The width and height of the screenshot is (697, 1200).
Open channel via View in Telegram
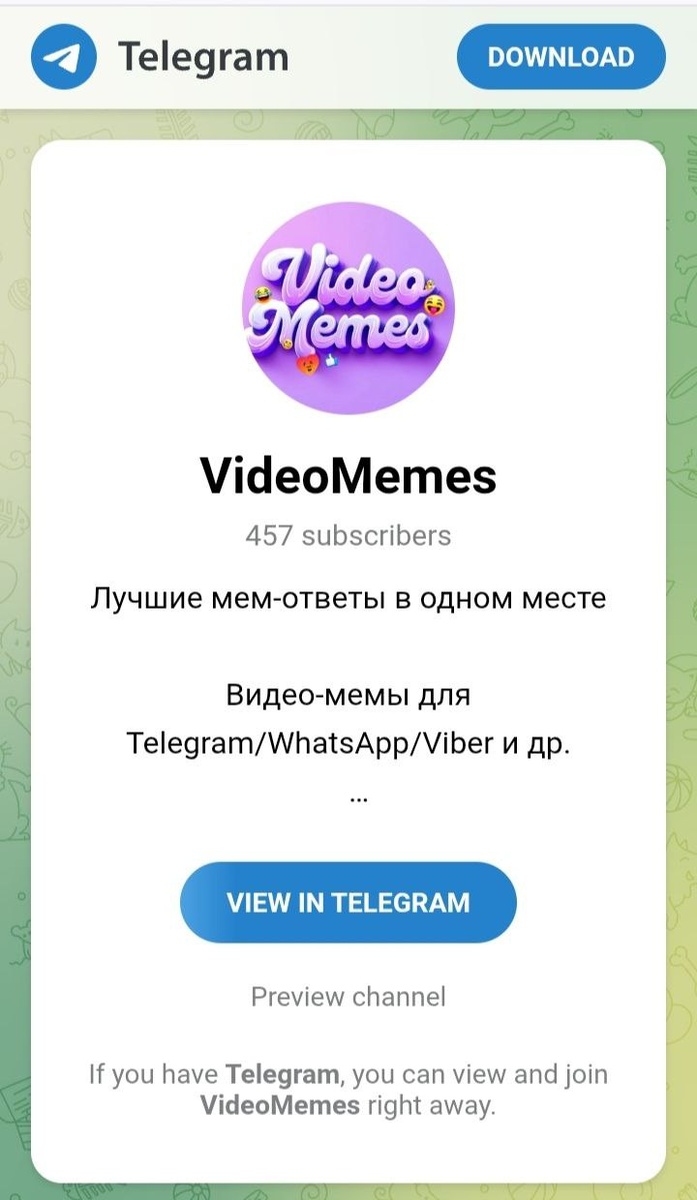[x=348, y=902]
